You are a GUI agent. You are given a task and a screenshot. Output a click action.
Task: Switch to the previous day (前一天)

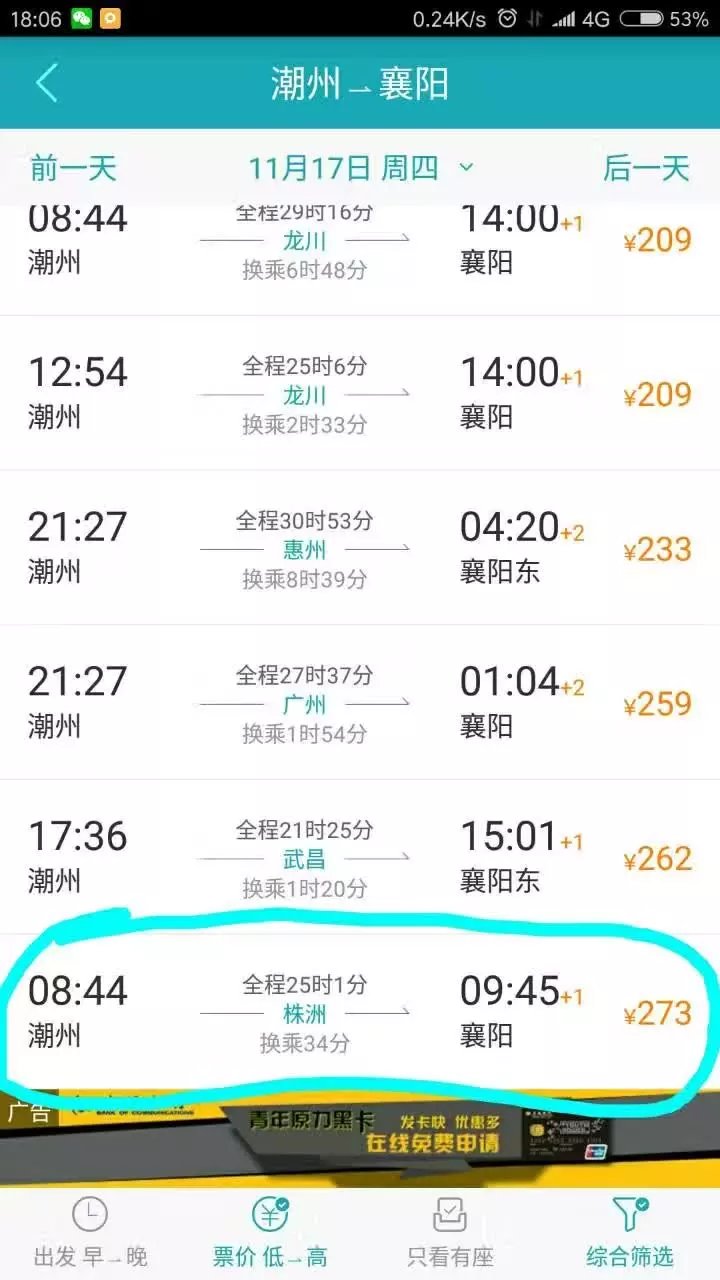pos(73,168)
